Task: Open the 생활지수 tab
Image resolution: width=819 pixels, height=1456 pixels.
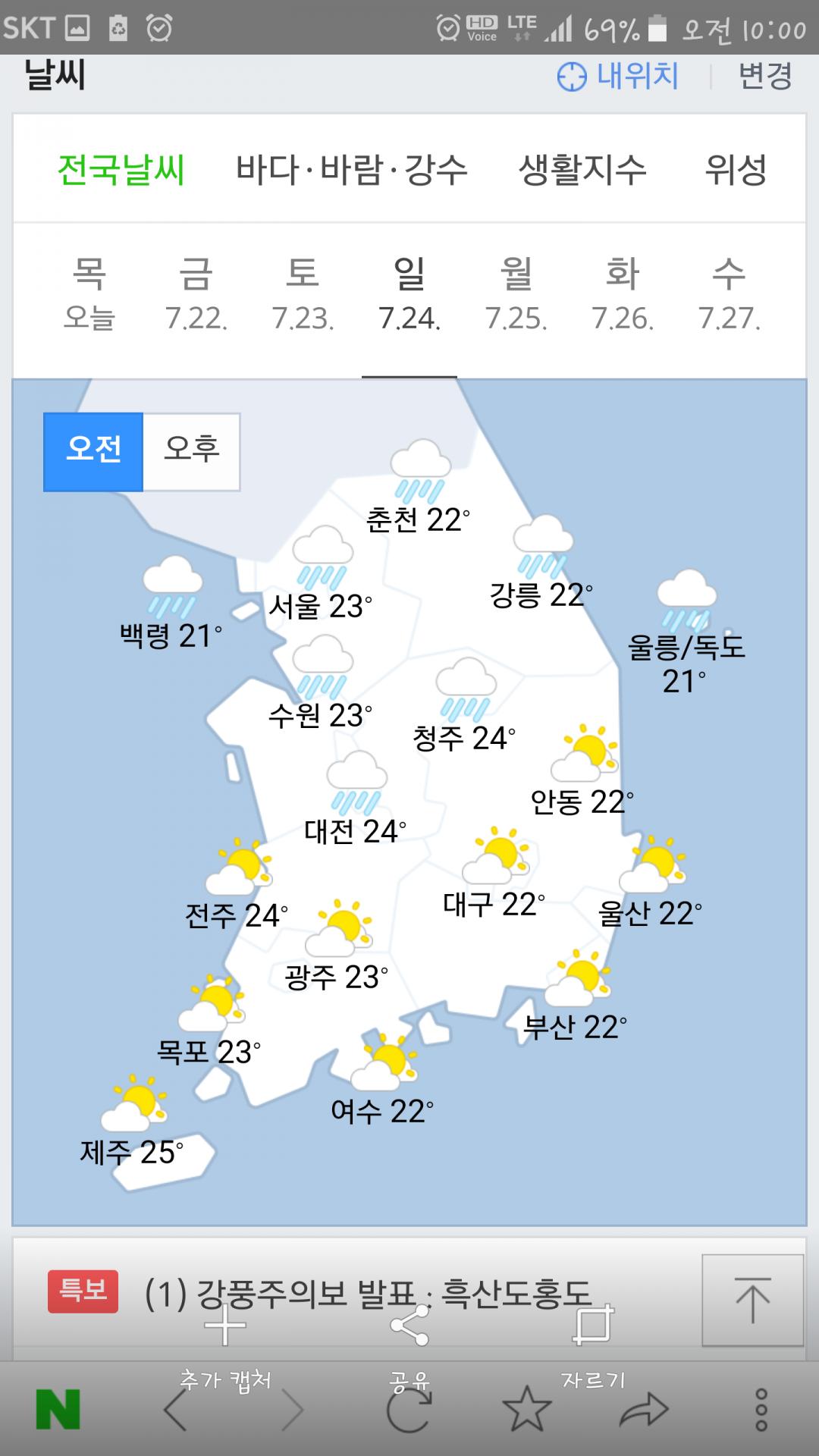Action: click(582, 168)
